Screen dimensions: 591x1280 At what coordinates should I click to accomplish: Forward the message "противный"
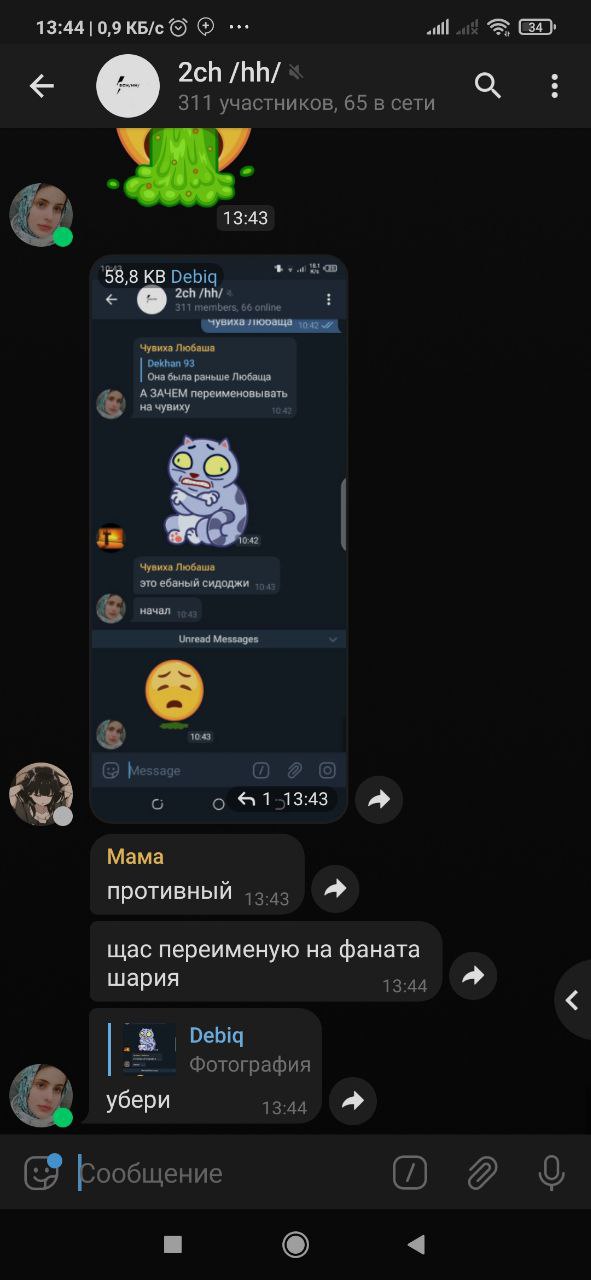coord(335,888)
